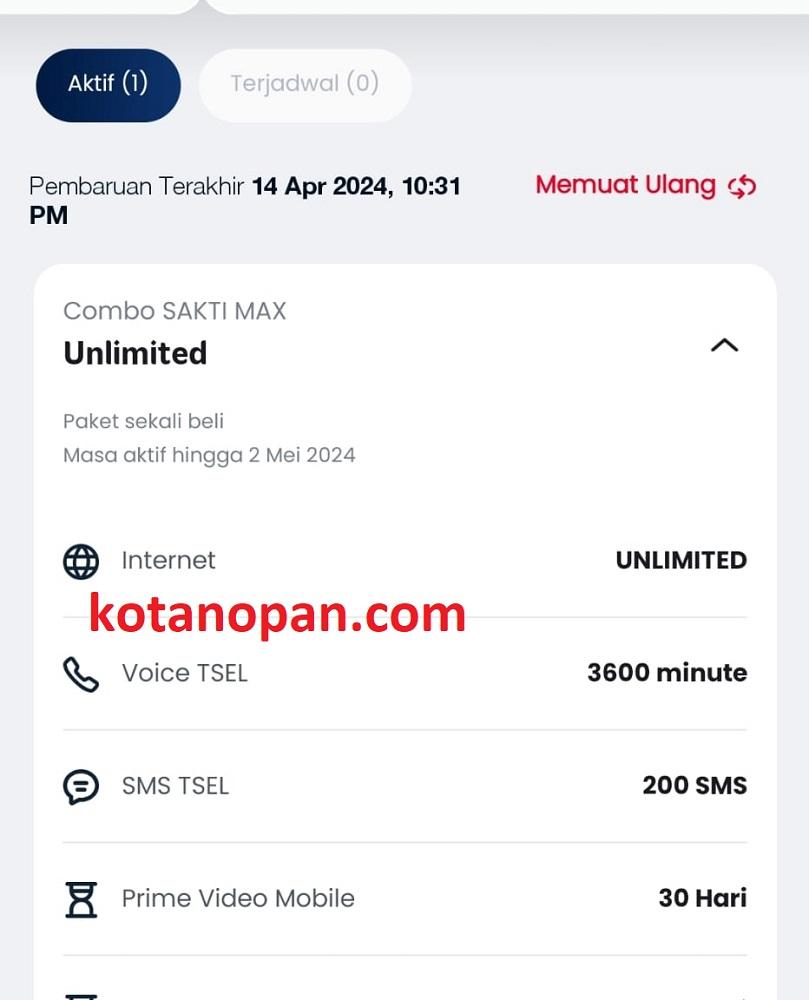Tap Memuat Ulang to refresh
This screenshot has height=1000, width=809.
coord(645,186)
